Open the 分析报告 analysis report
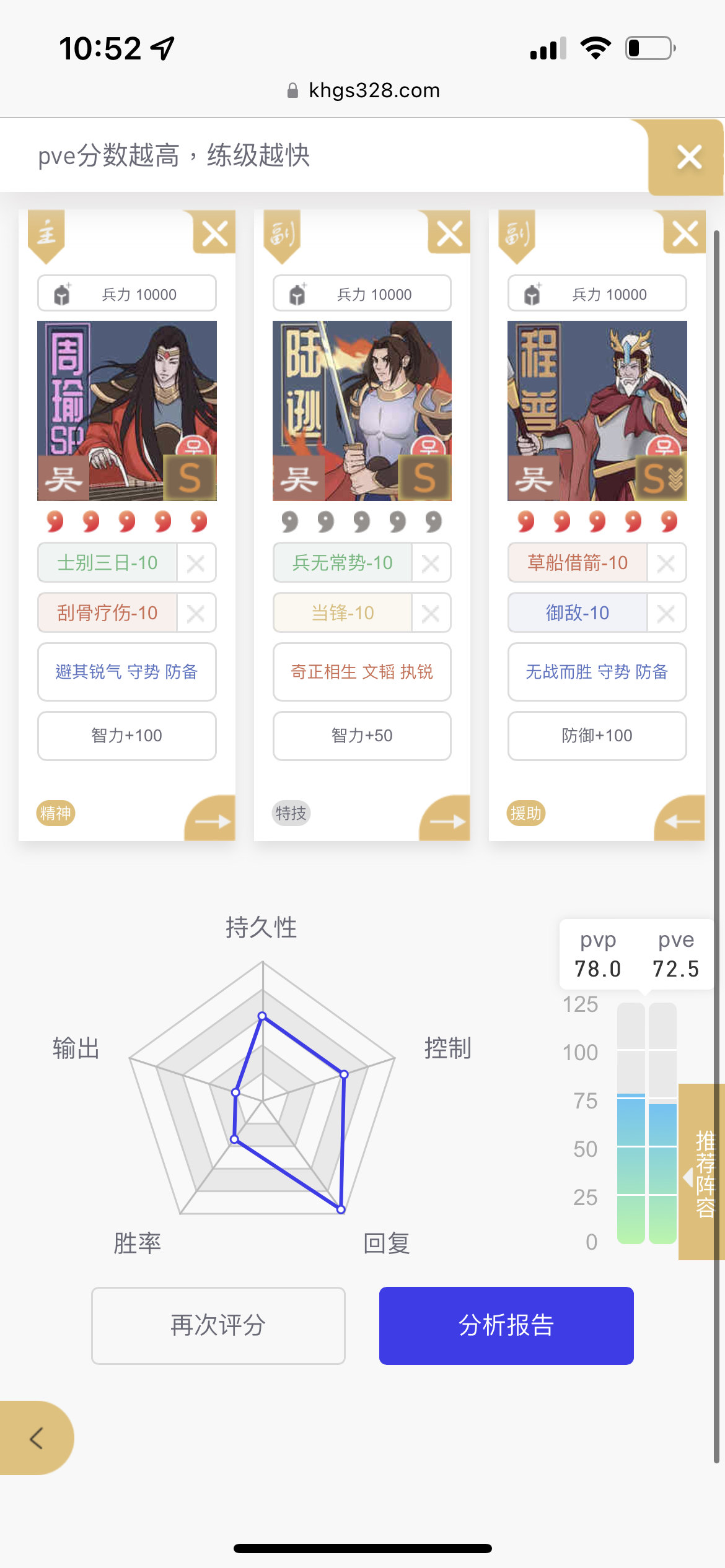The width and height of the screenshot is (725, 1568). (506, 1325)
